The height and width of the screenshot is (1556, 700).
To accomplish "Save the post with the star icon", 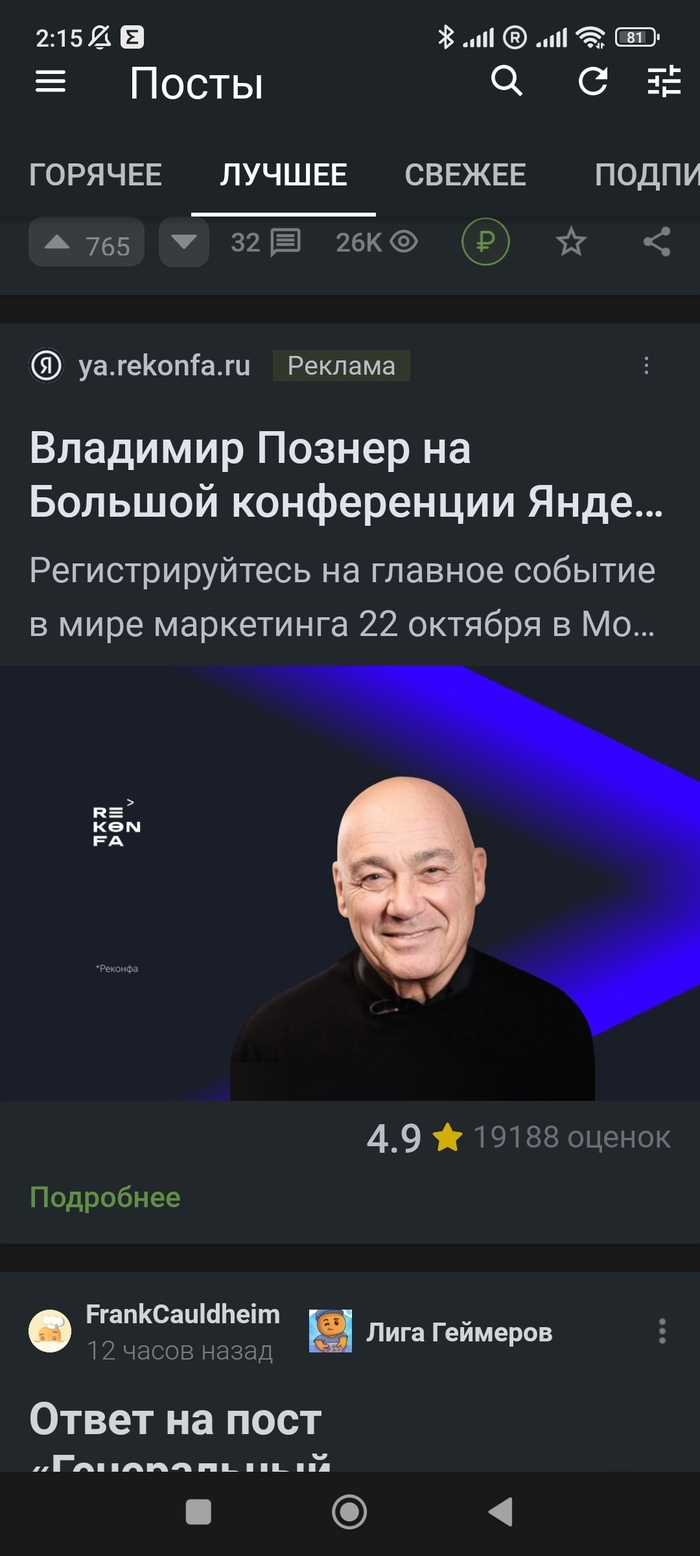I will (x=571, y=242).
